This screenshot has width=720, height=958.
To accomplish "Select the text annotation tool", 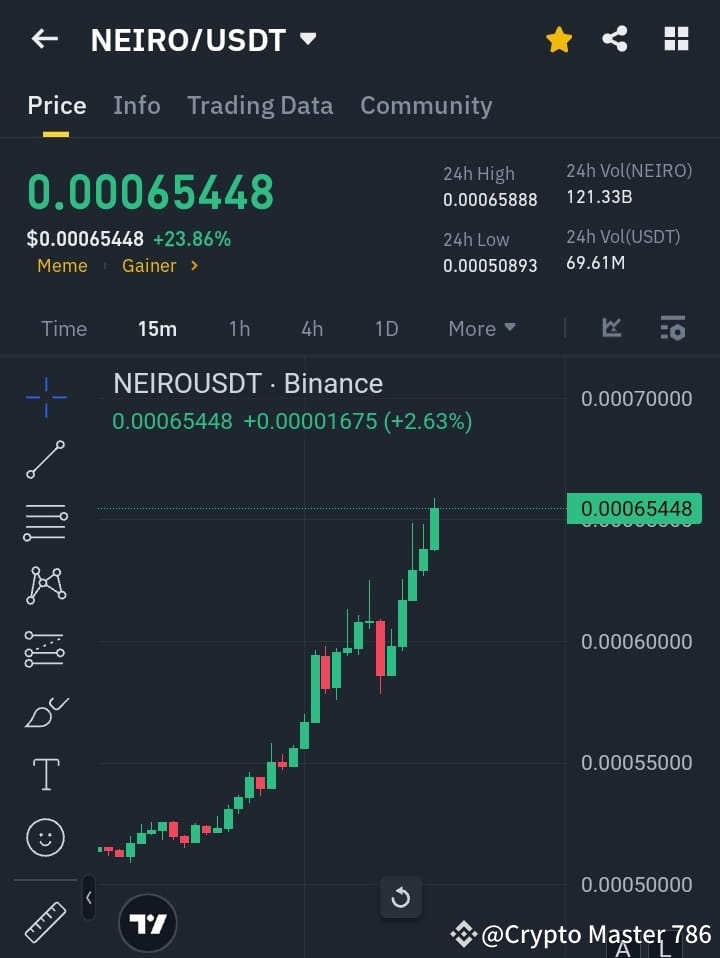I will (44, 774).
